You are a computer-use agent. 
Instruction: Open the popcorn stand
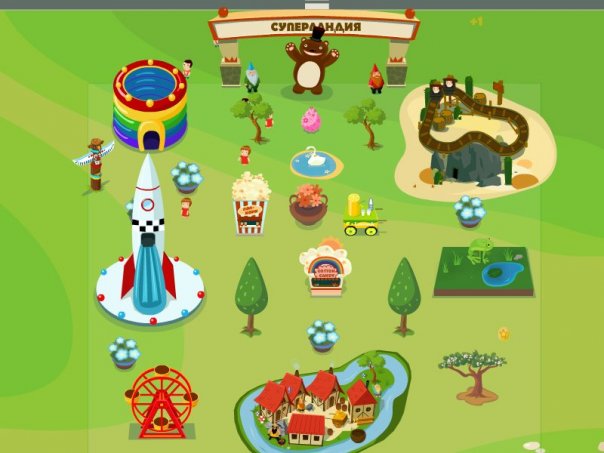click(249, 204)
